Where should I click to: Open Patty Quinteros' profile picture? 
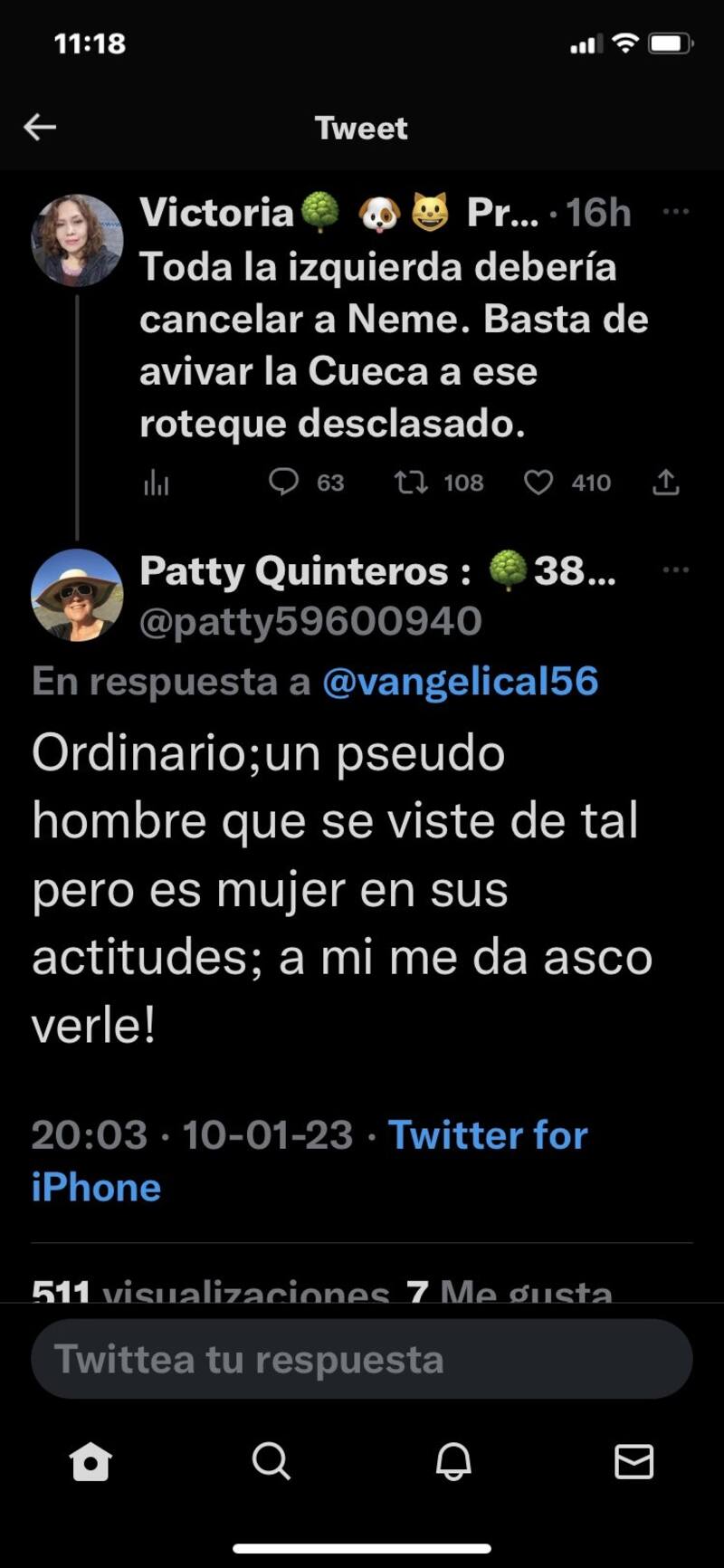pyautogui.click(x=77, y=595)
